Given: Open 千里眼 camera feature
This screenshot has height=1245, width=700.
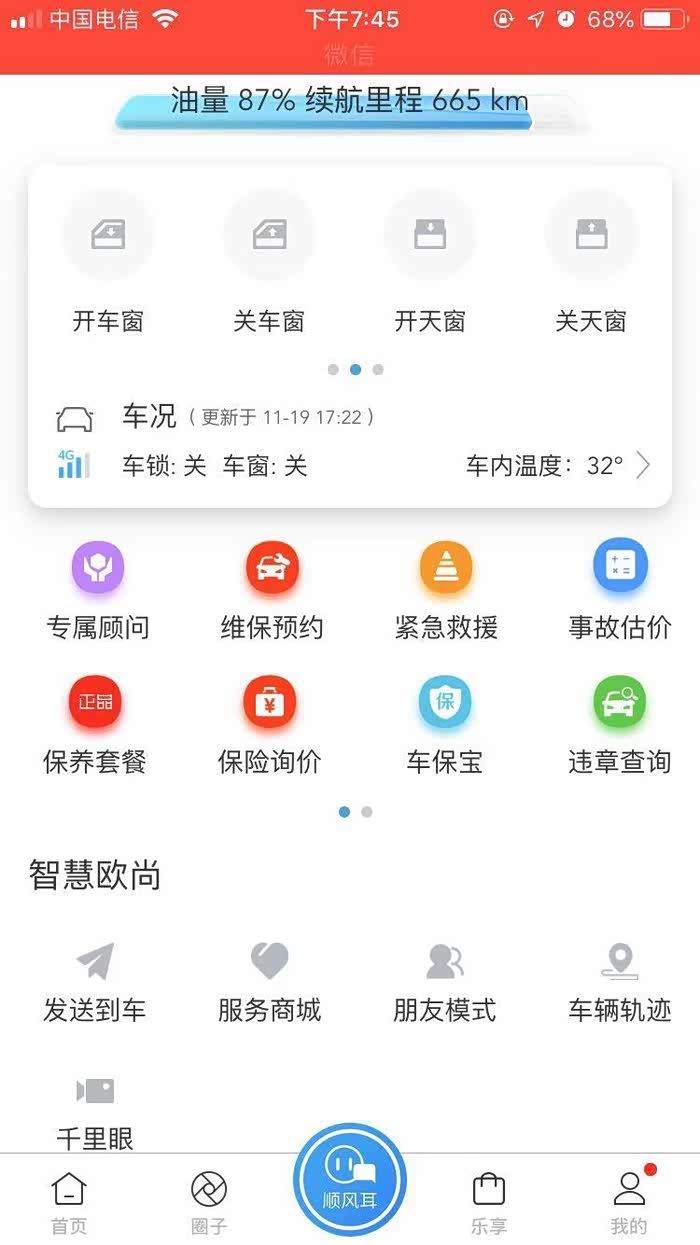Looking at the screenshot, I should pos(95,1113).
